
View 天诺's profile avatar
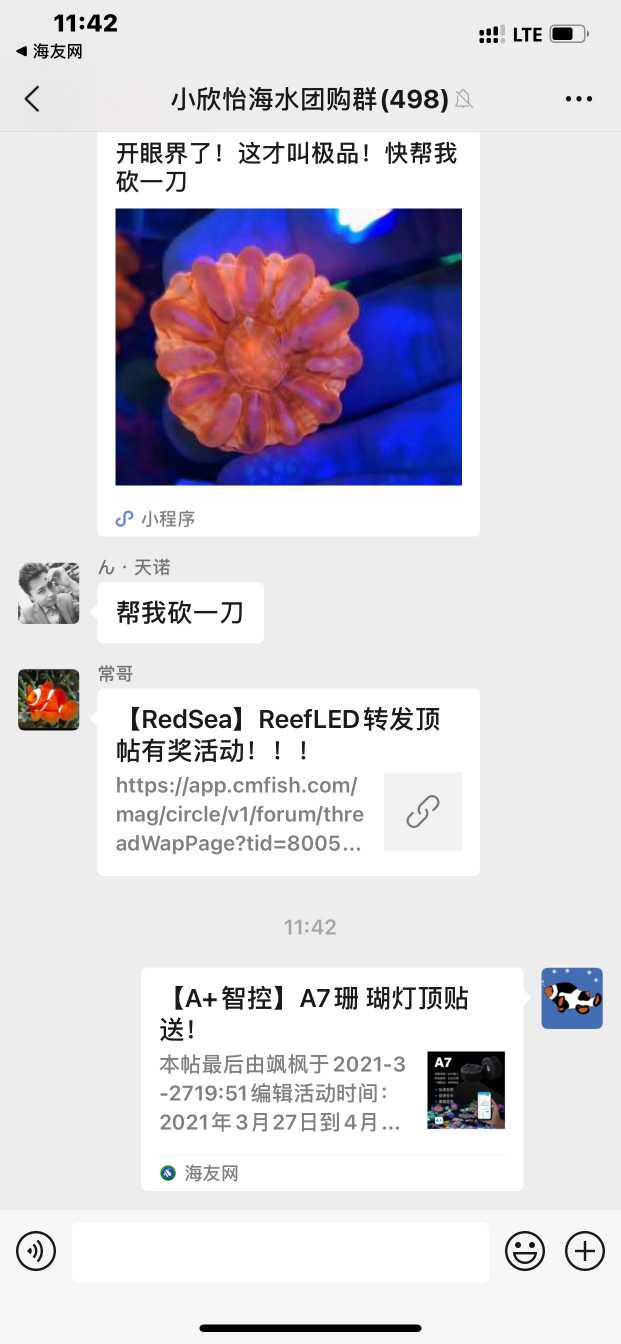(x=48, y=593)
